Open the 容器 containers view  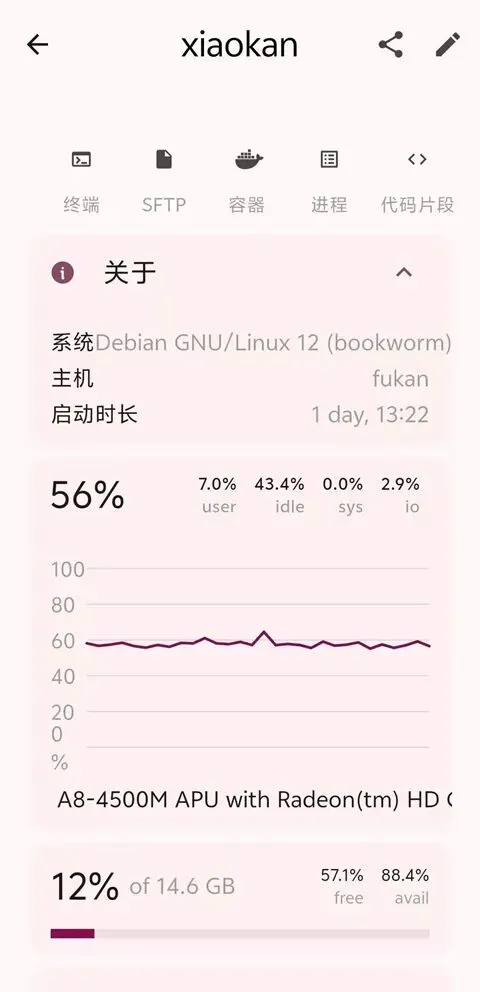pyautogui.click(x=247, y=181)
